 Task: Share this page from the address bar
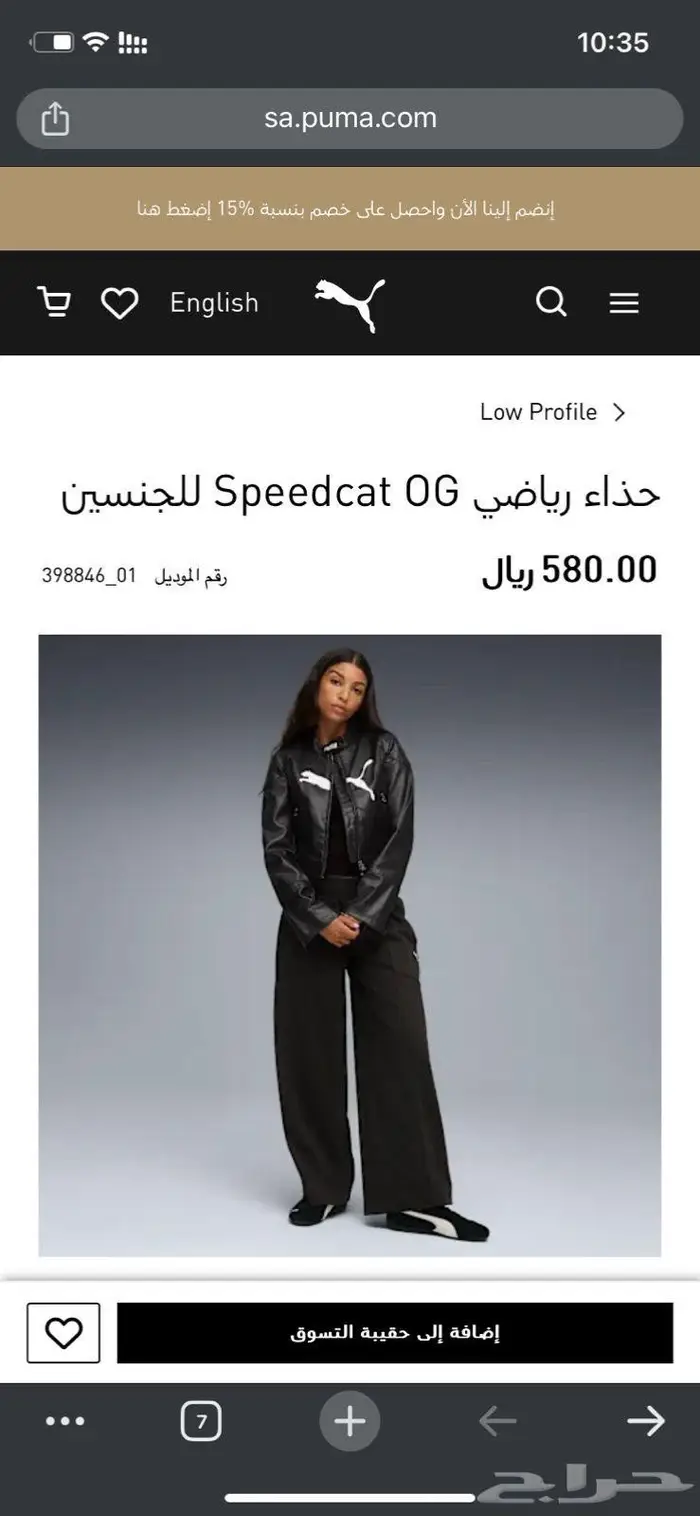click(x=55, y=119)
